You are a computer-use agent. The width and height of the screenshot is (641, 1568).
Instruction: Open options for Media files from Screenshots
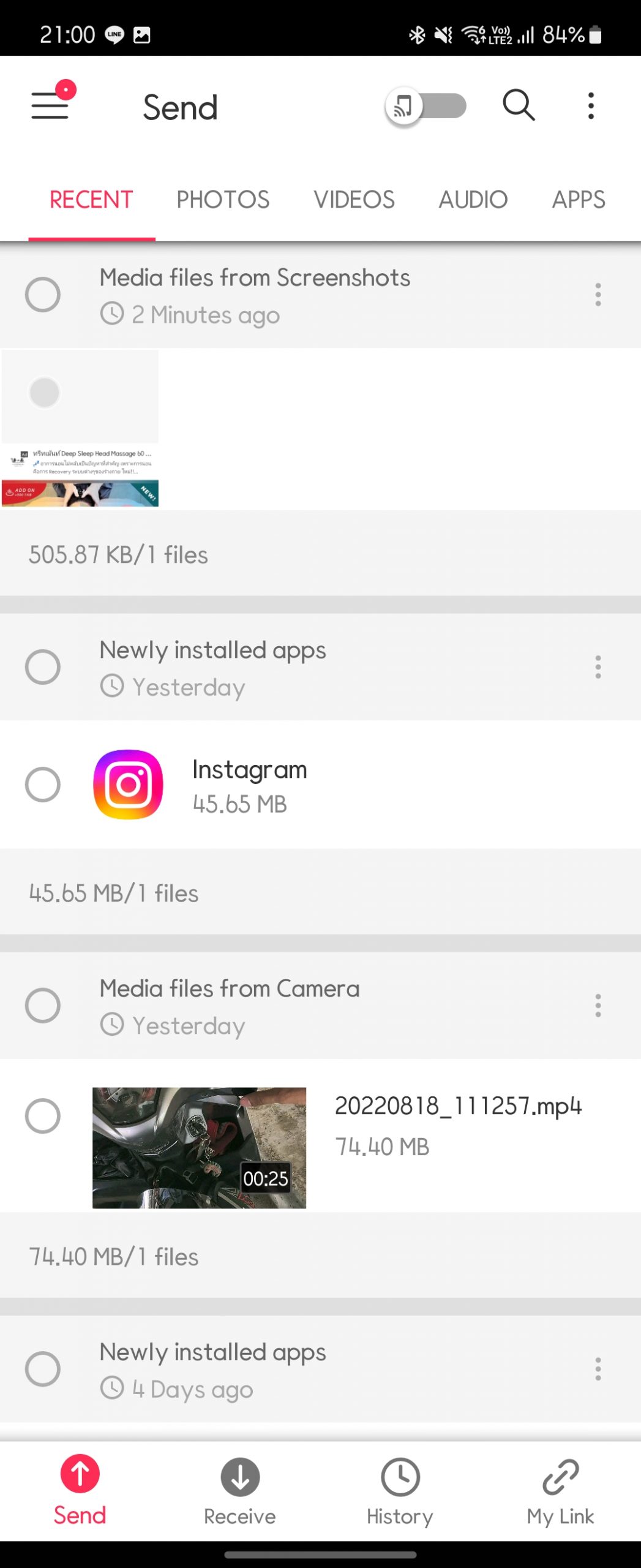point(598,295)
